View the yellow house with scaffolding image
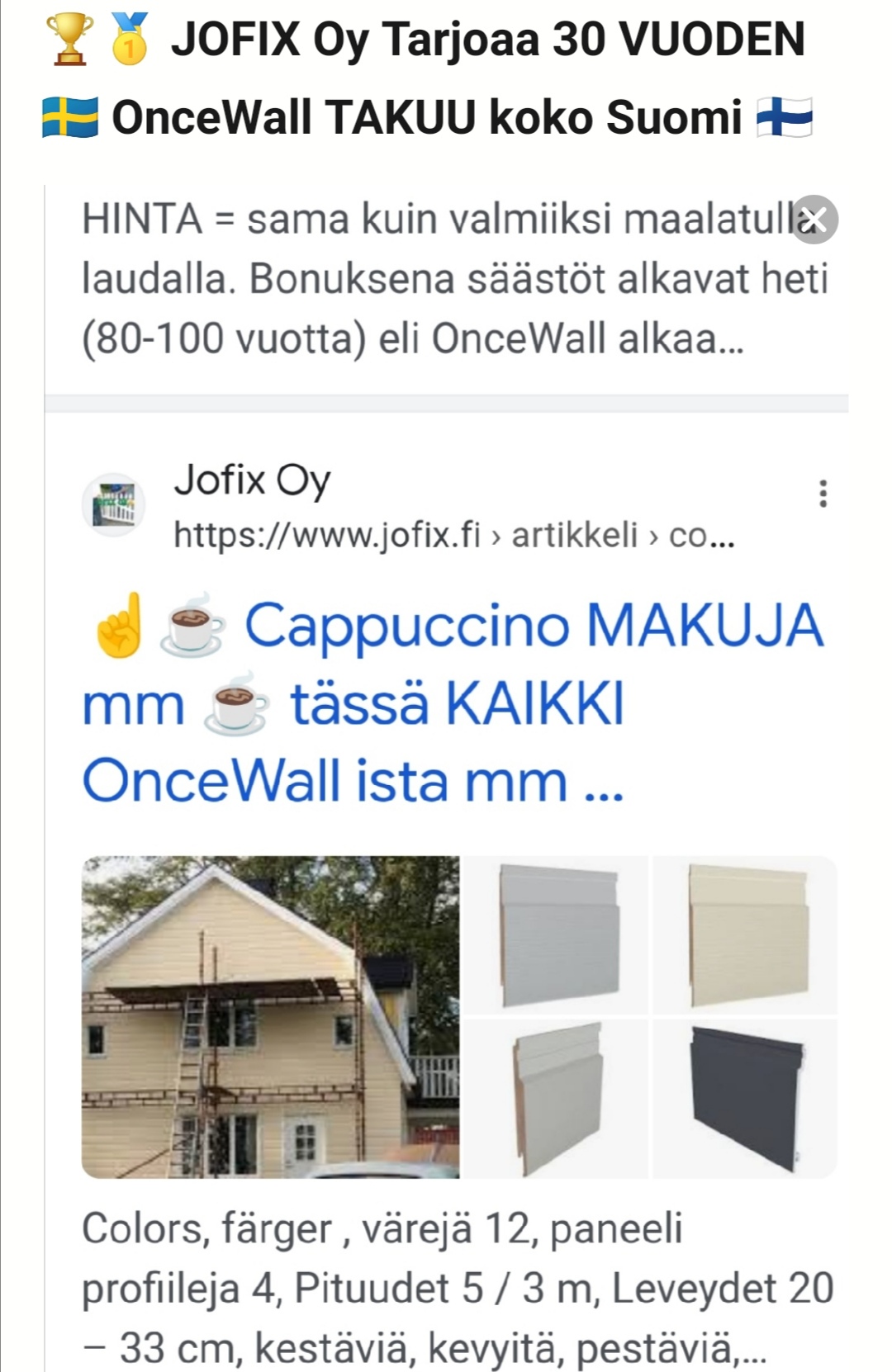 coord(270,1016)
